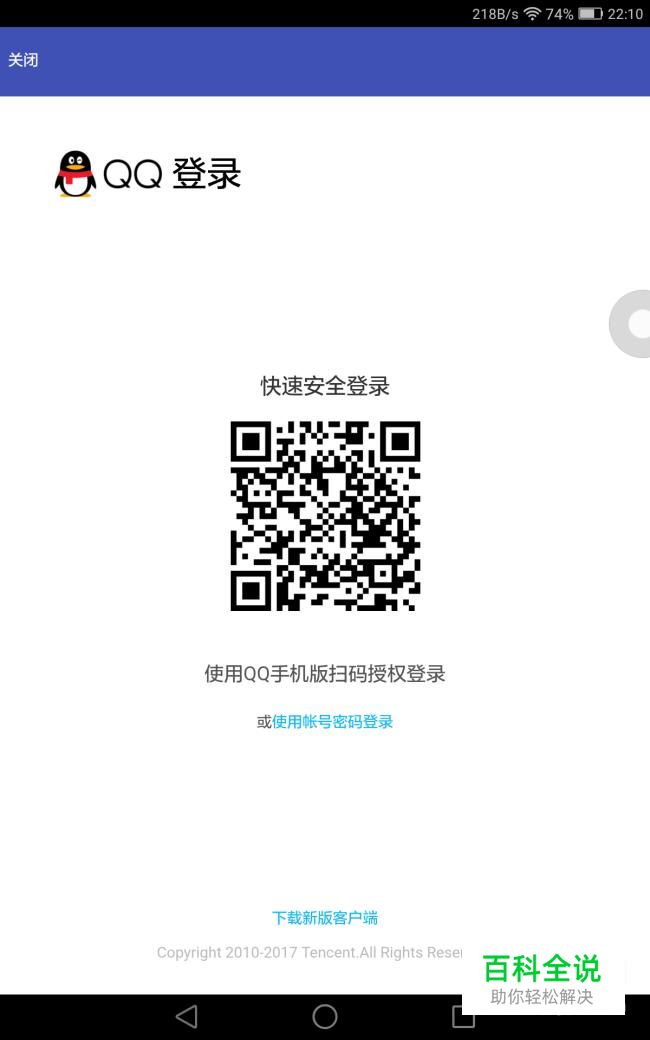The image size is (650, 1040).
Task: Tap the floating assistive button at screen edge
Action: [629, 324]
